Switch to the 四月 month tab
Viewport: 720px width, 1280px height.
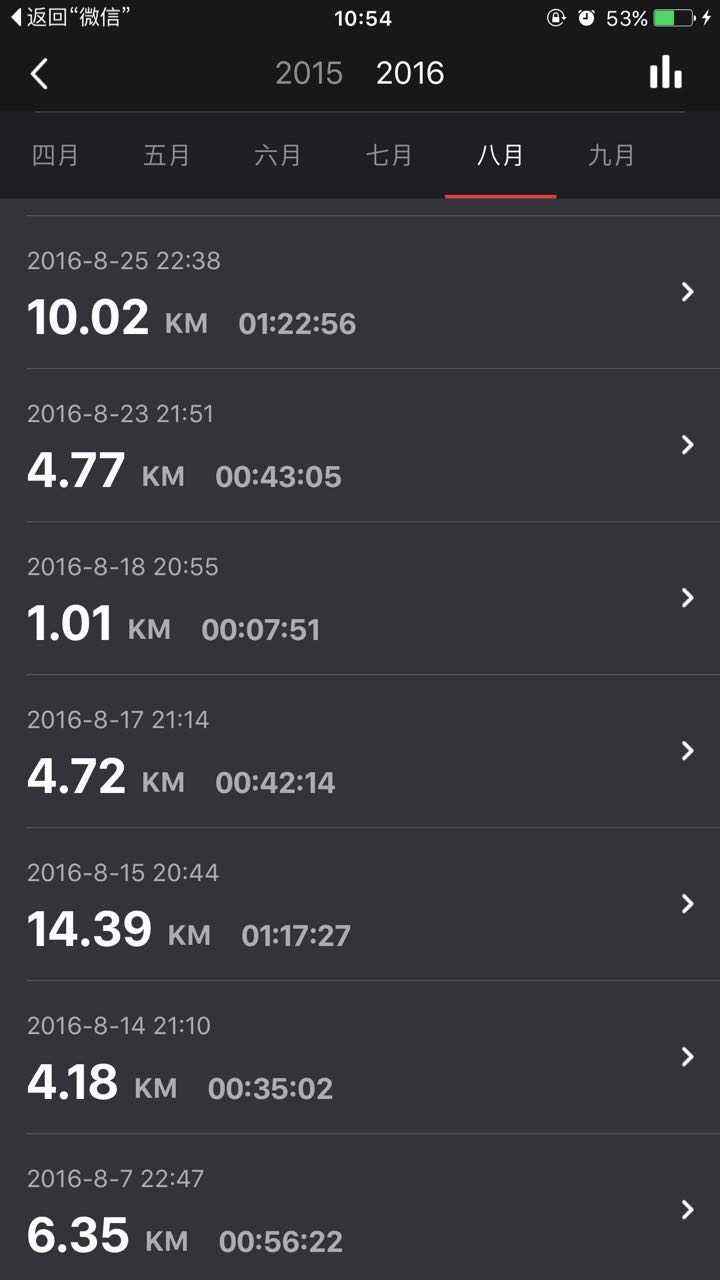click(x=55, y=156)
